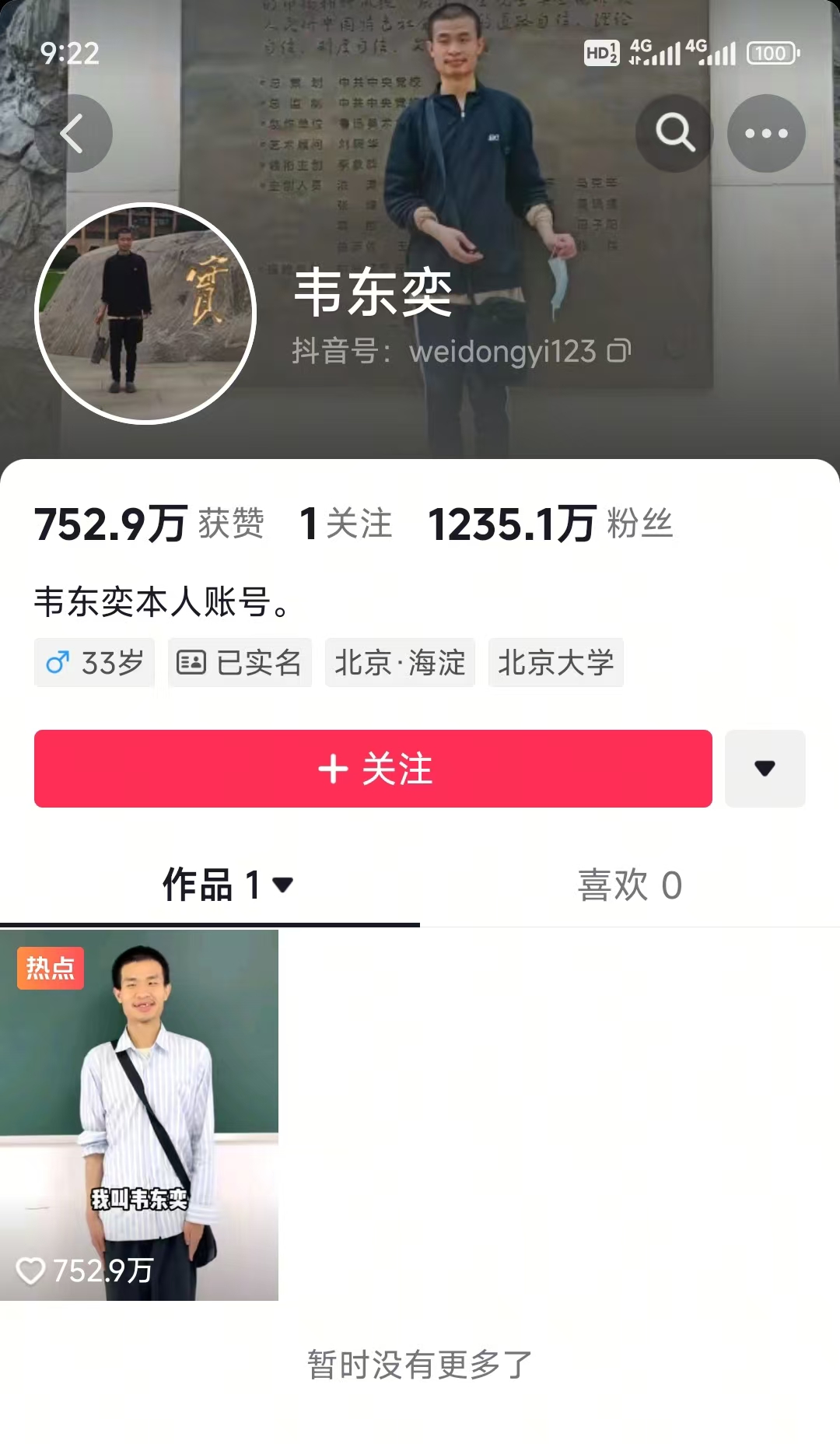Viewport: 840px width, 1444px height.
Task: Expand the follow options arrow beside 关注
Action: 765,768
